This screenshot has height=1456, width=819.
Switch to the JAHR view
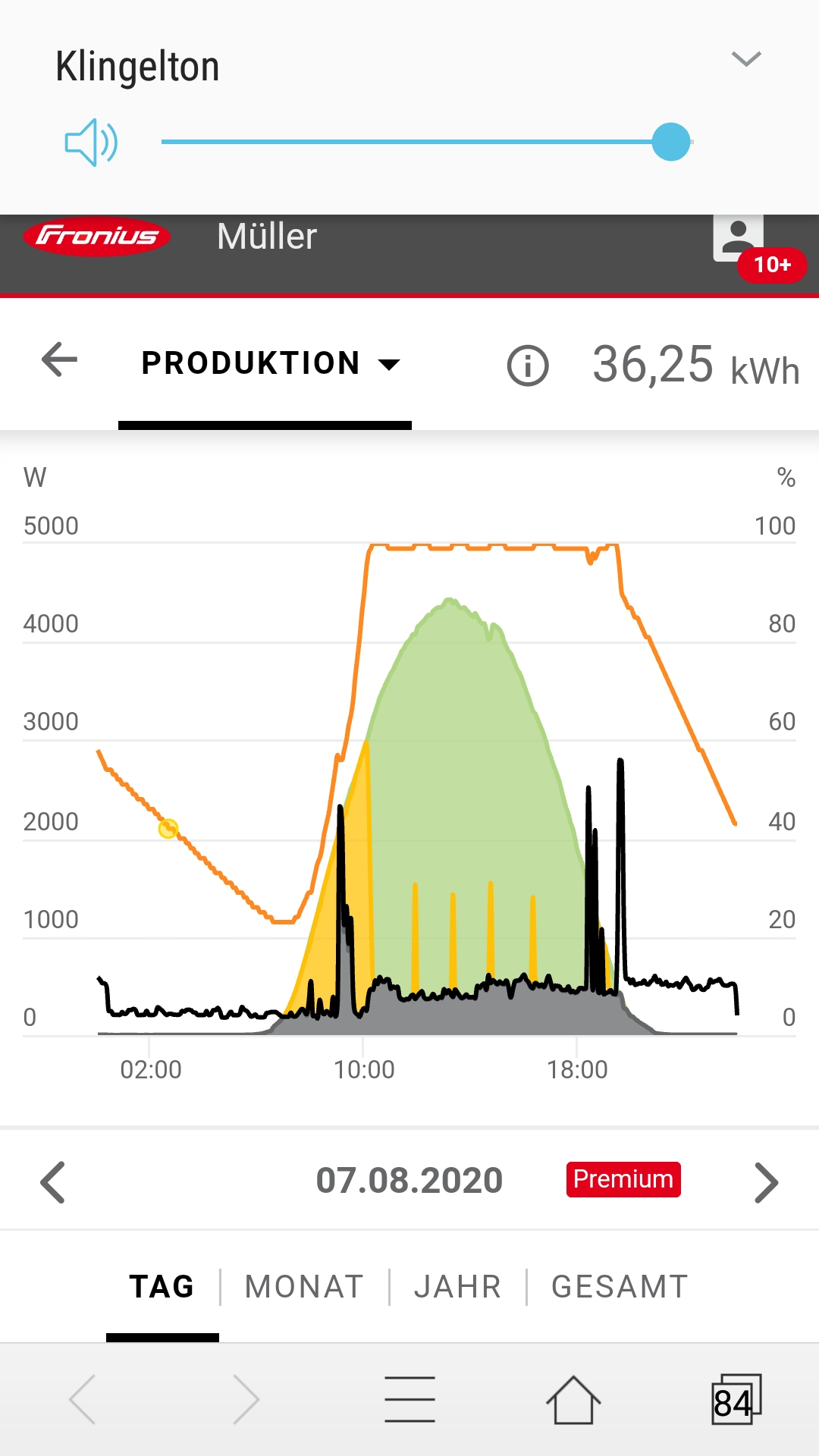(457, 1287)
